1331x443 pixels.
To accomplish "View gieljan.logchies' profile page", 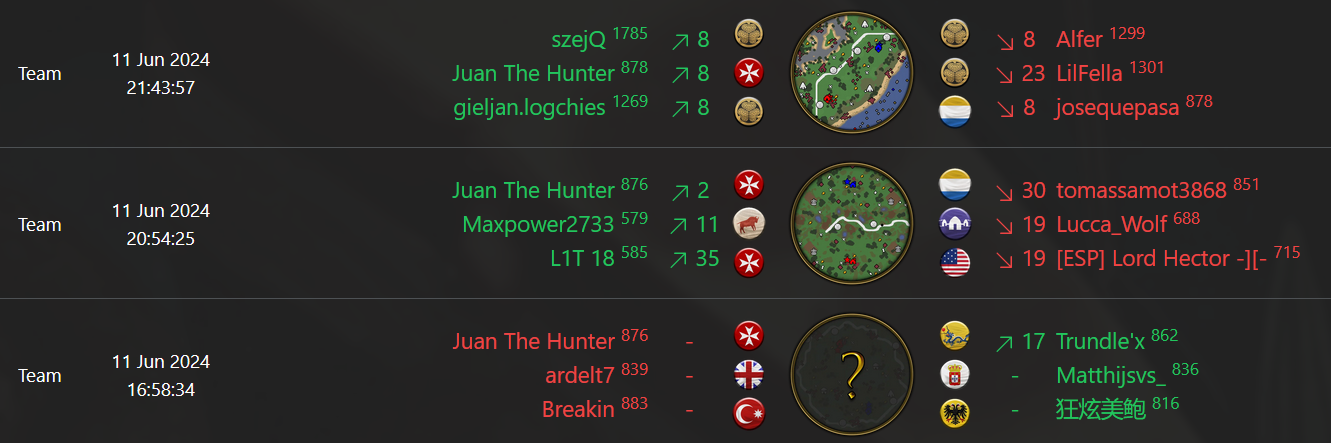I will pos(528,108).
